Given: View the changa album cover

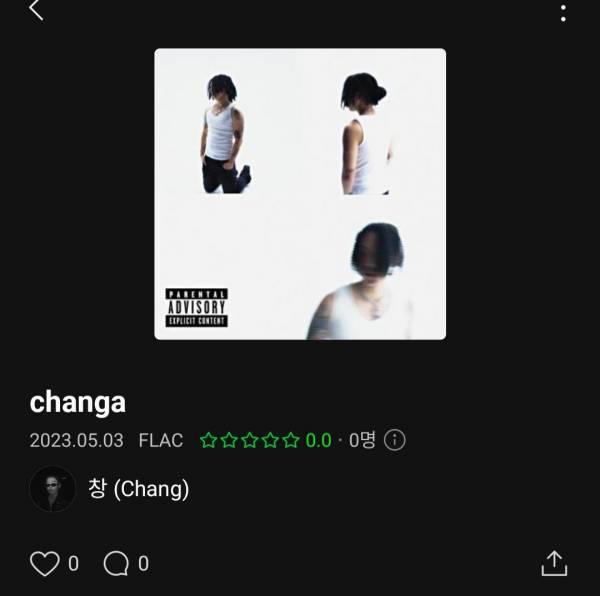Looking at the screenshot, I should coord(300,194).
